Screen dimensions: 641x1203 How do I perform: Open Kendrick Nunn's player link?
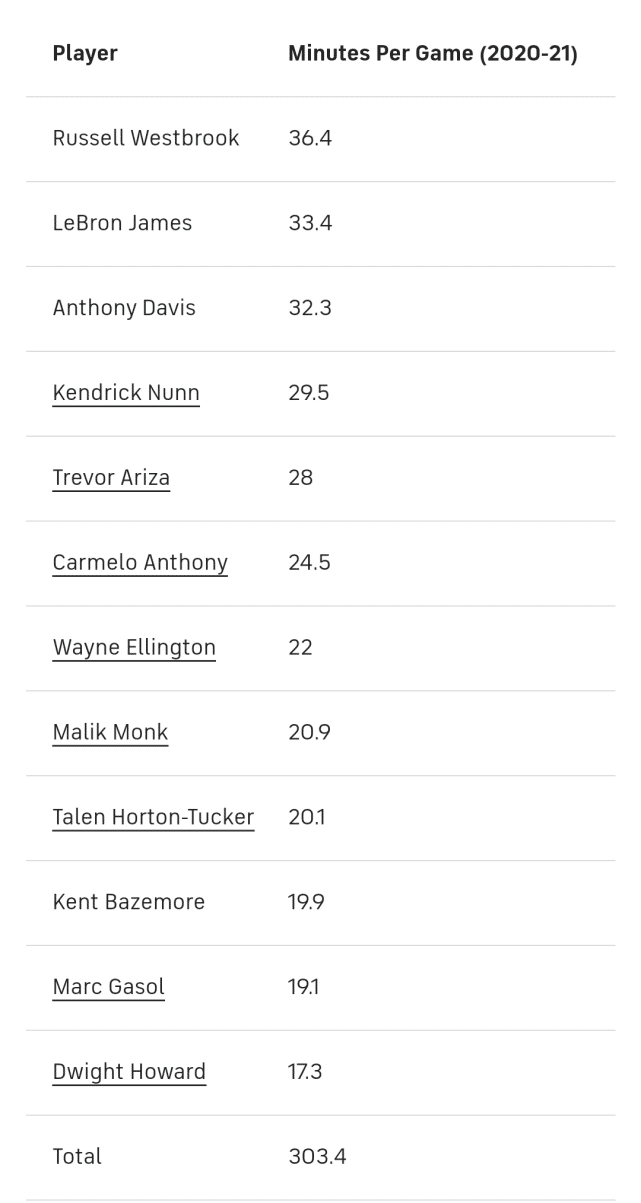point(126,392)
